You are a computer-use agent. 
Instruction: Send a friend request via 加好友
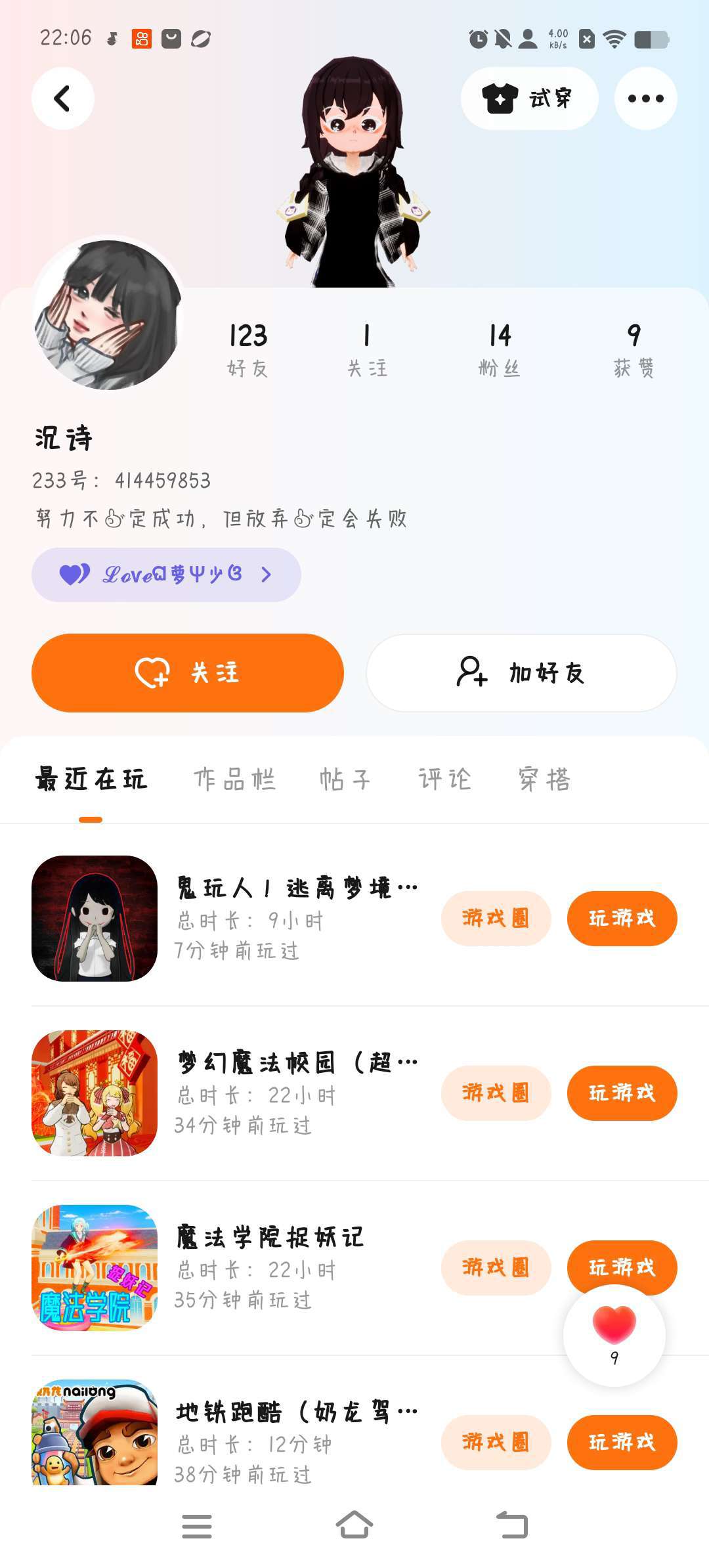pos(521,673)
